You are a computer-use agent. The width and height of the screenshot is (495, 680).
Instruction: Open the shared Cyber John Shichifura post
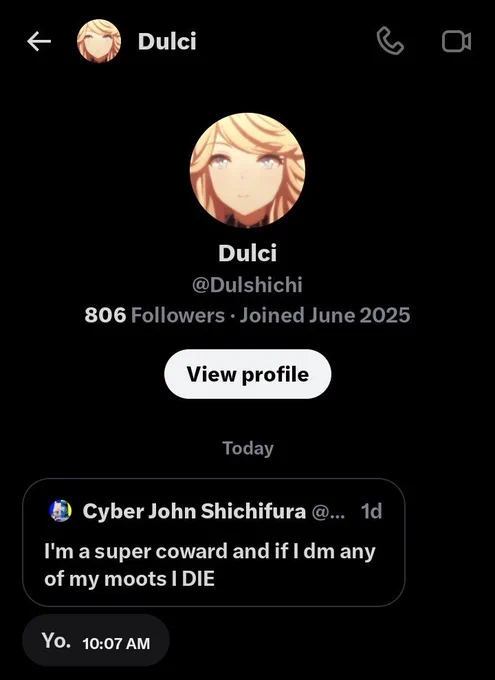click(x=214, y=542)
